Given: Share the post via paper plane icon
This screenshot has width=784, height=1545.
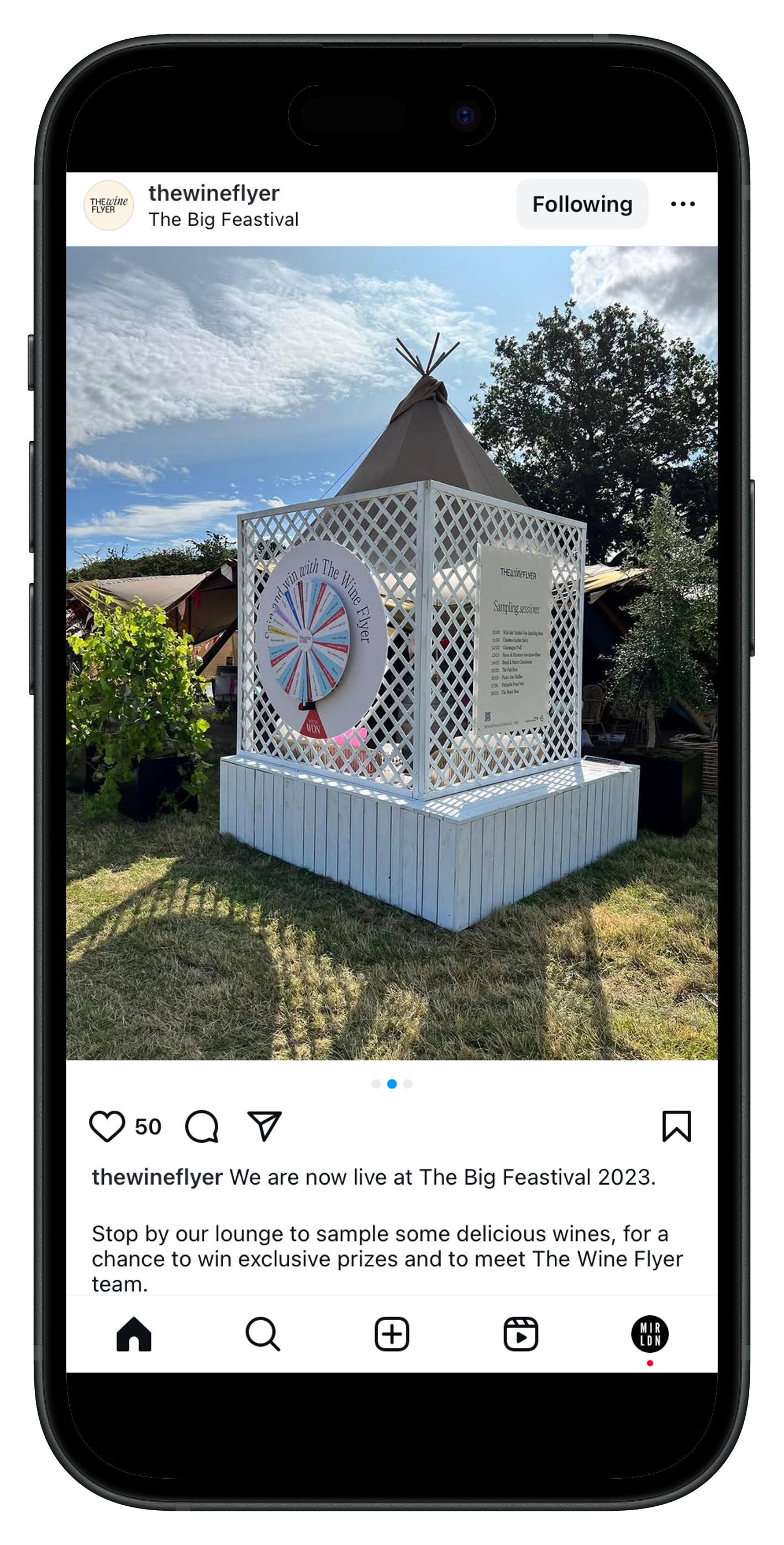Looking at the screenshot, I should (264, 1126).
